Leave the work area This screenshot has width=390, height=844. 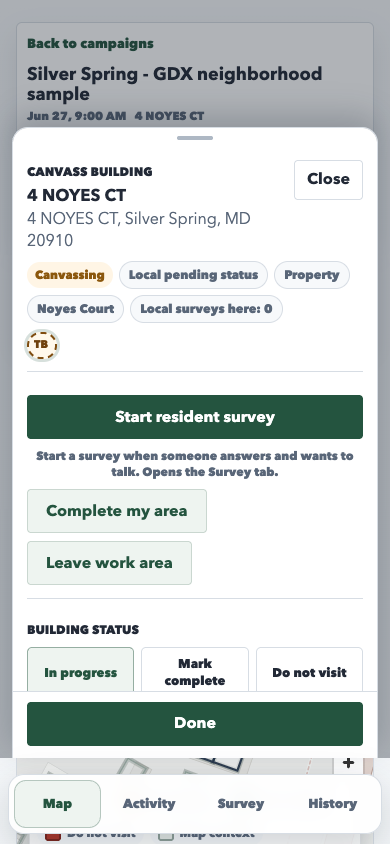(x=109, y=563)
